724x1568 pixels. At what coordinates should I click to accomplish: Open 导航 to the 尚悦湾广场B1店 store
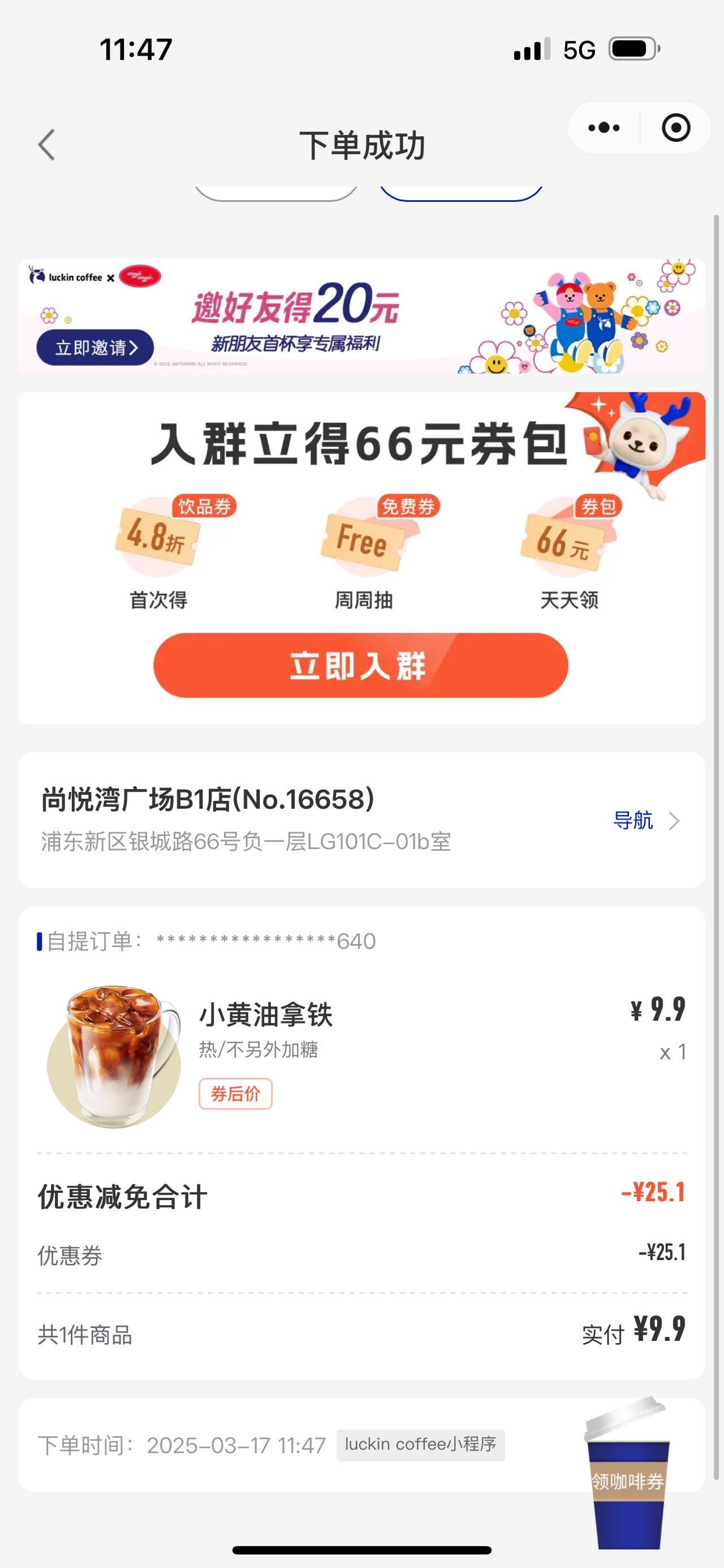coord(646,821)
